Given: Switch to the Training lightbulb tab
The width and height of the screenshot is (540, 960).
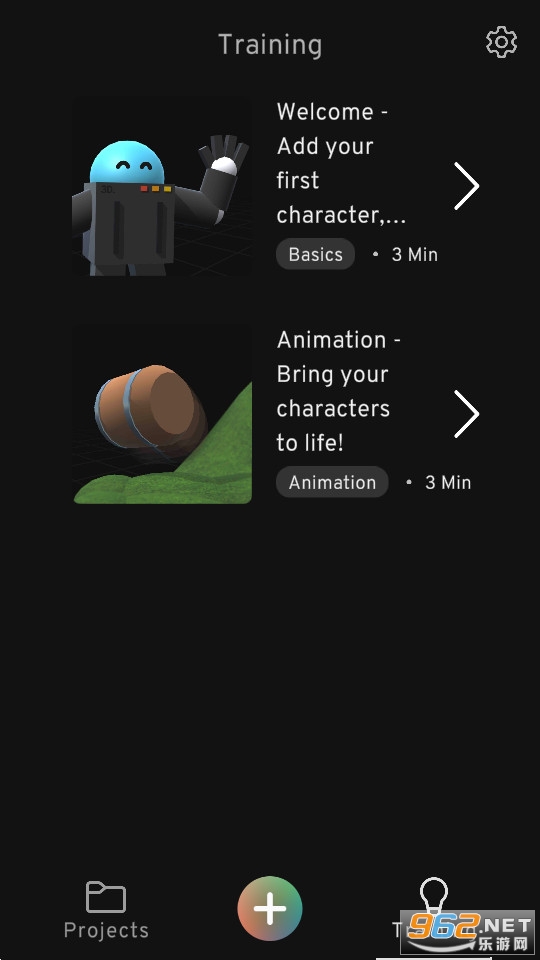Looking at the screenshot, I should [433, 910].
